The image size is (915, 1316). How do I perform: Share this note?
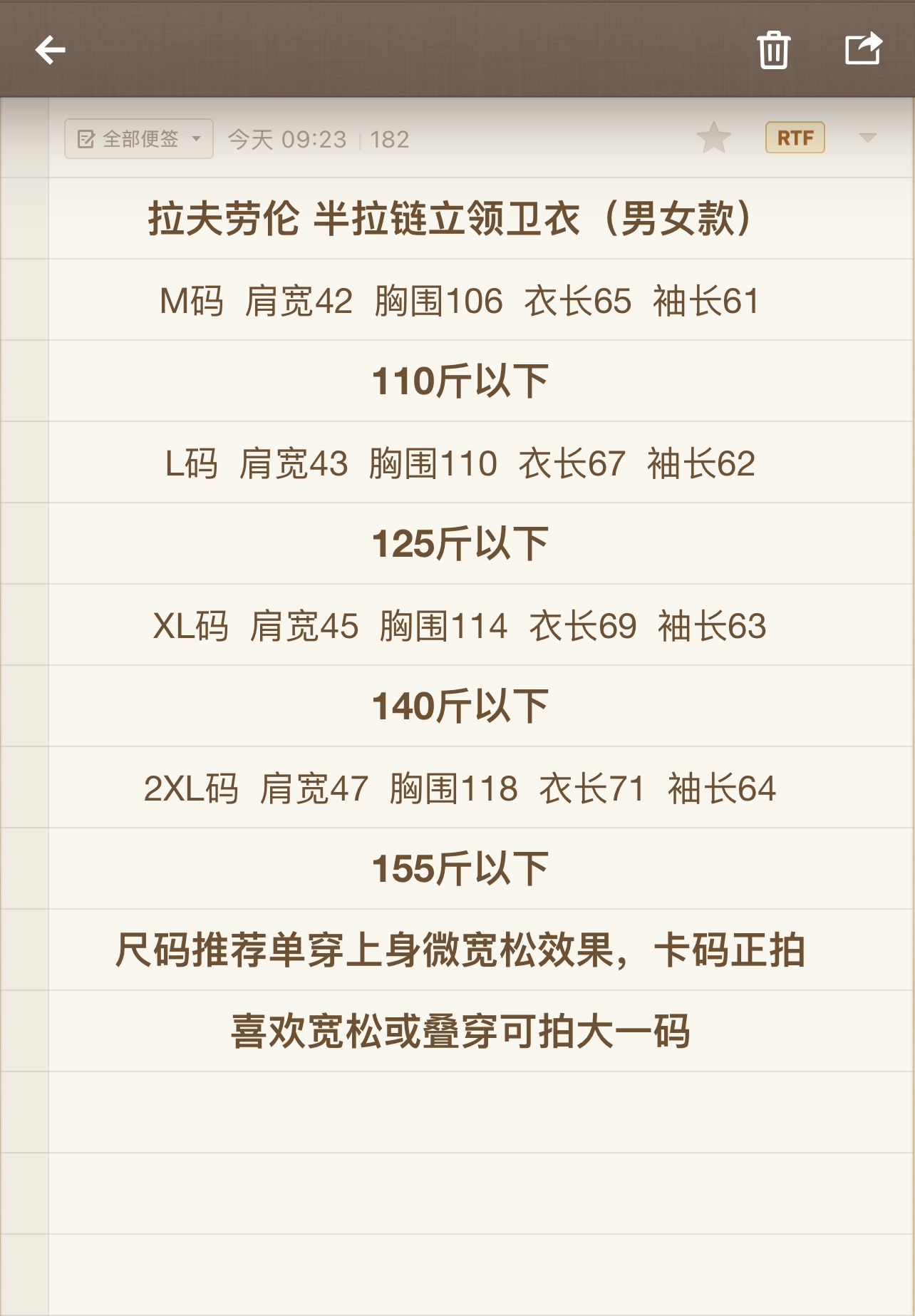click(x=863, y=49)
